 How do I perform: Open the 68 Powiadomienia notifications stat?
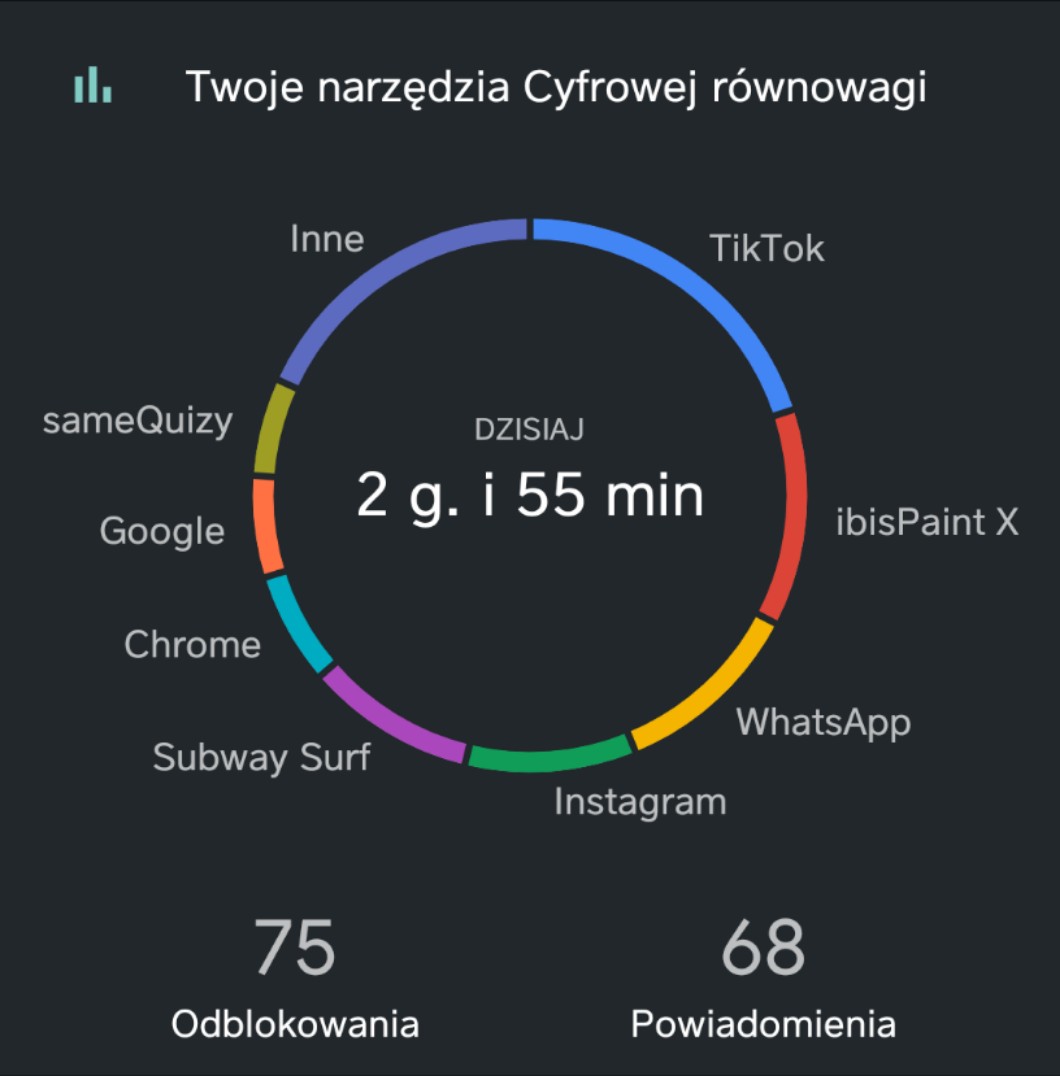point(763,977)
